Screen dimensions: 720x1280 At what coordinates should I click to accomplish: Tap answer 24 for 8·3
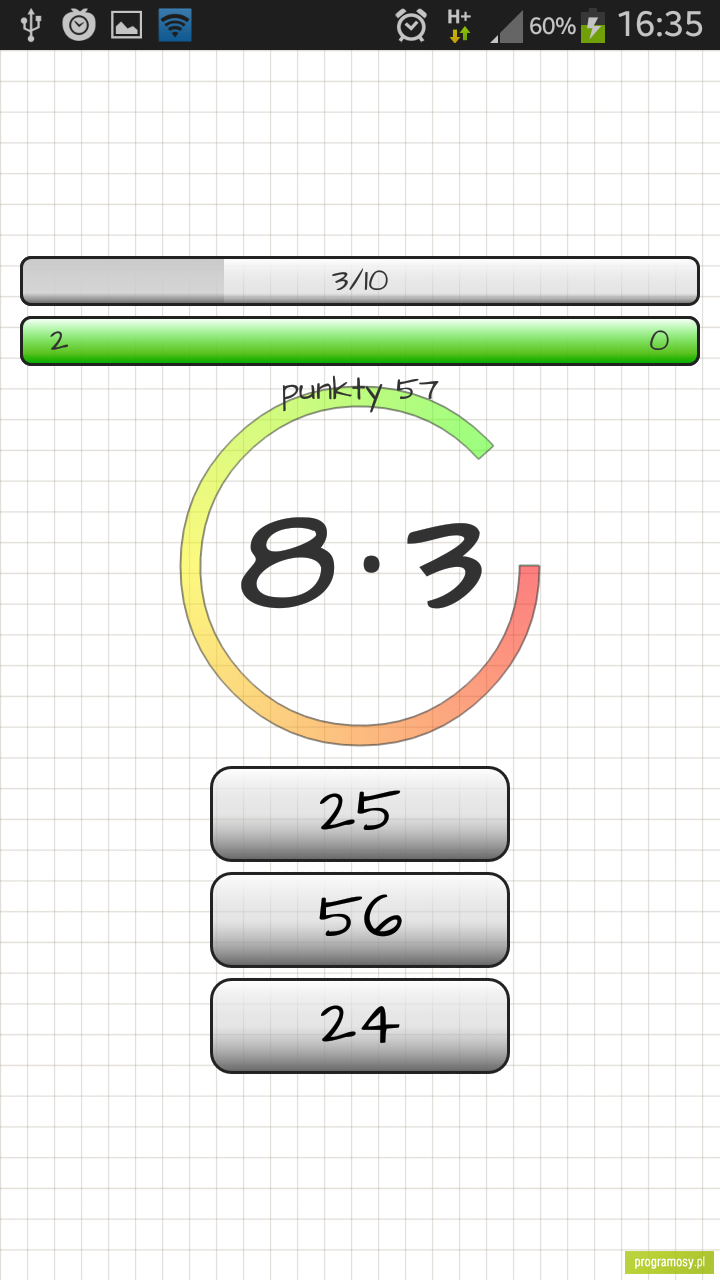coord(360,1026)
